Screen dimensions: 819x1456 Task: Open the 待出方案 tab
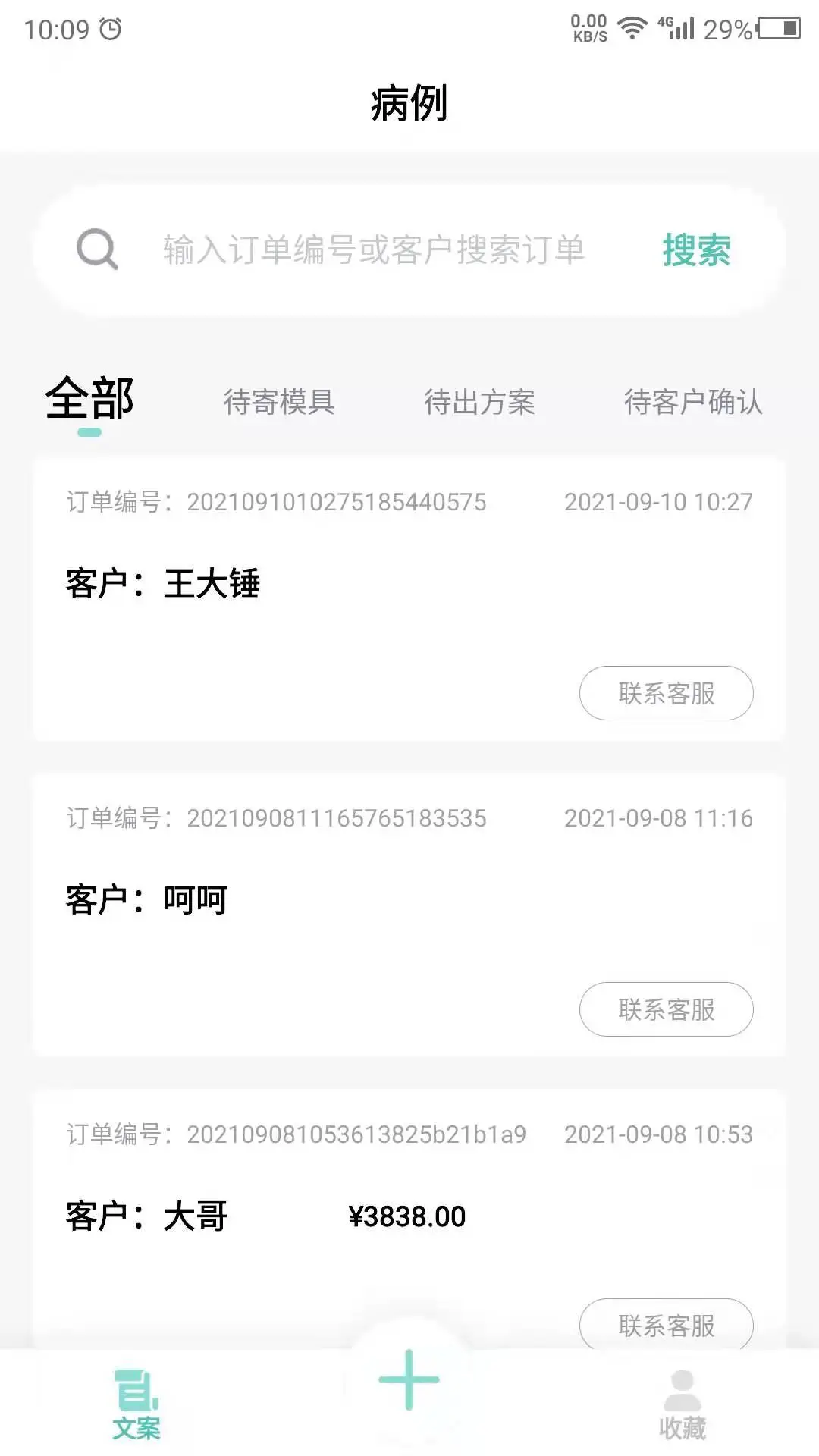pos(481,403)
